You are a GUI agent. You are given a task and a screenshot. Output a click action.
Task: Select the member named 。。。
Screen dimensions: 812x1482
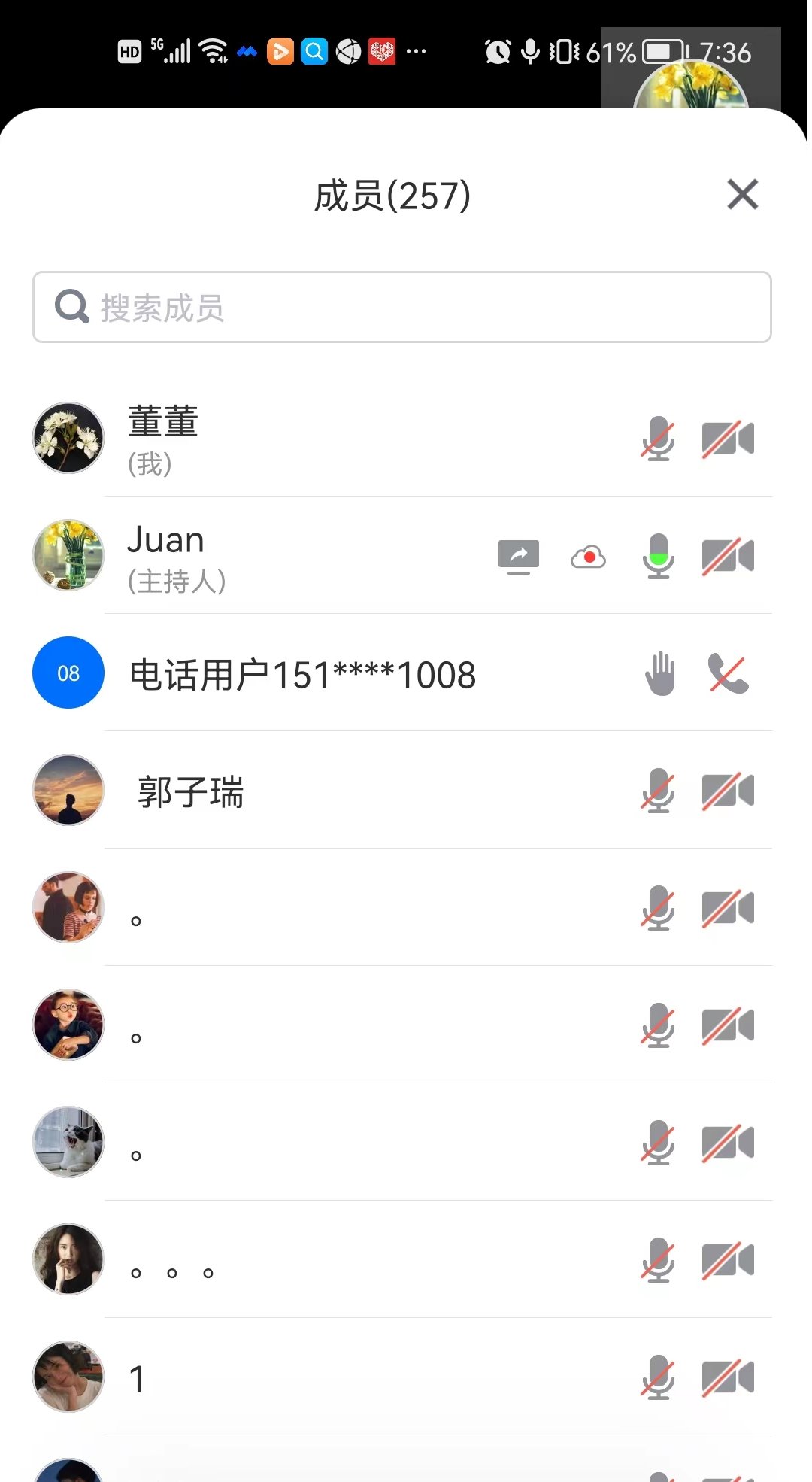[301, 1261]
